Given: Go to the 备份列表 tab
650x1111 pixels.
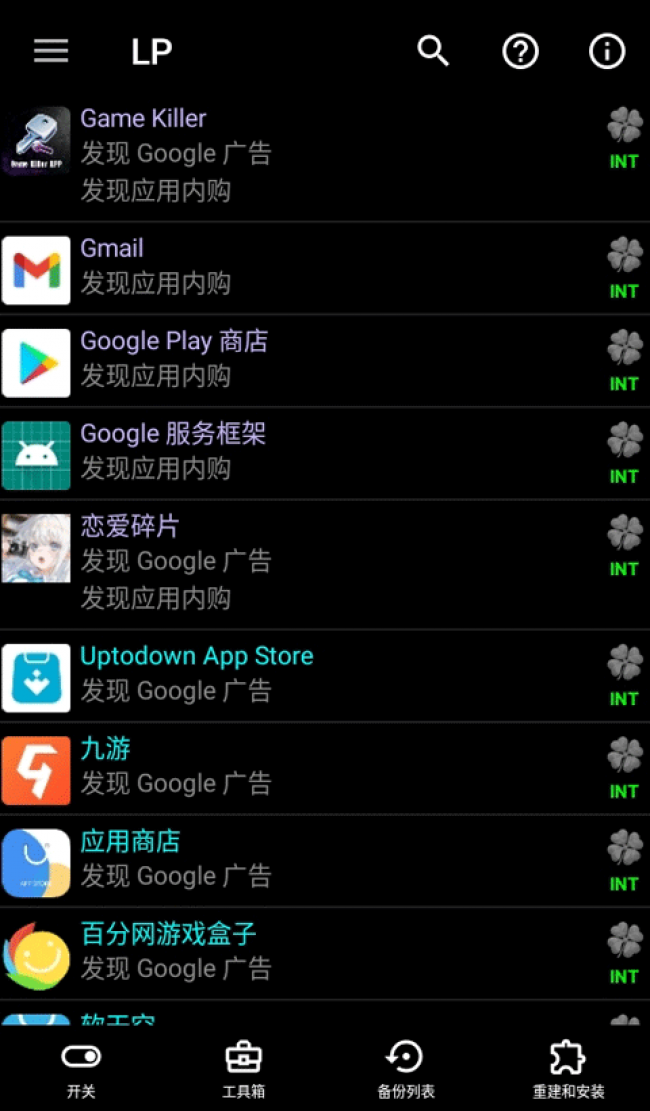Looking at the screenshot, I should tap(406, 1068).
